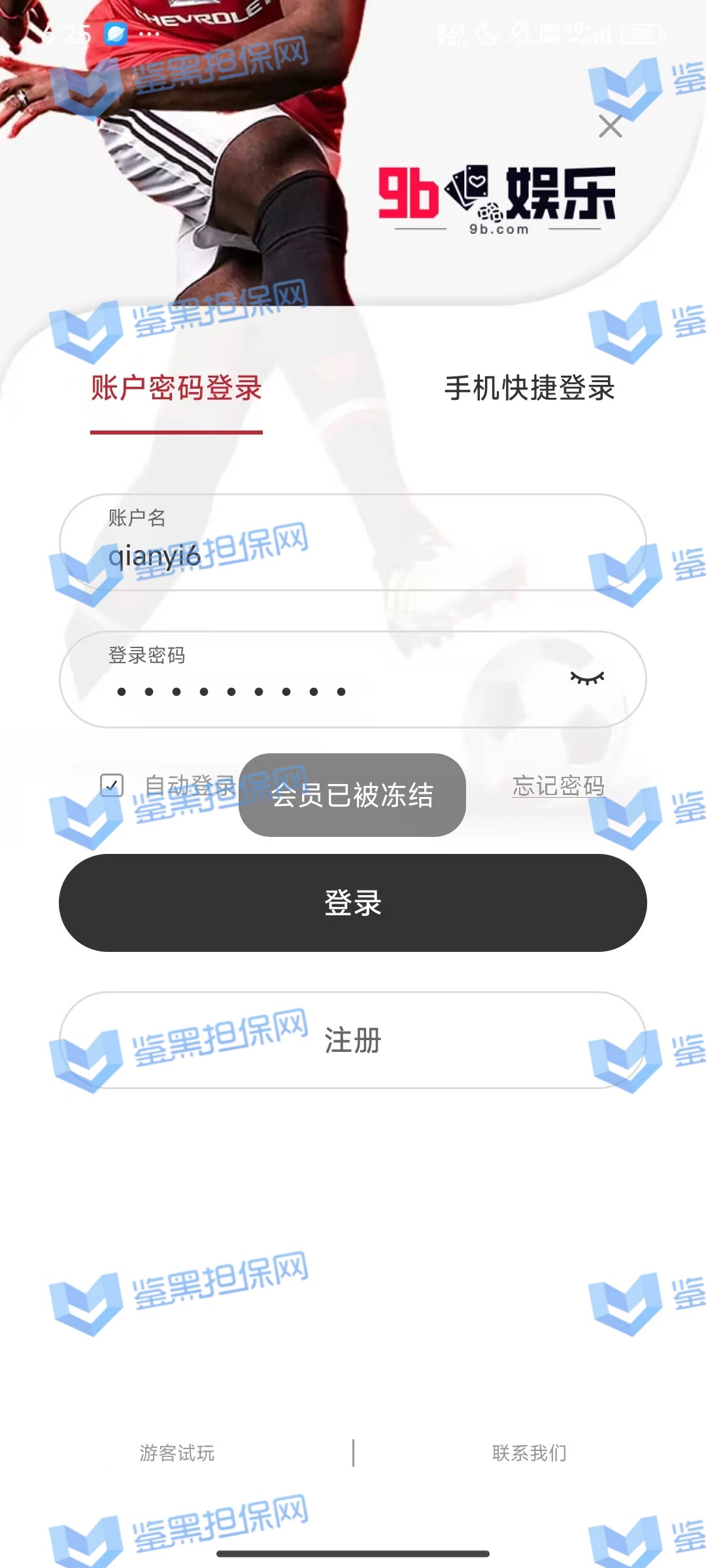706x1568 pixels.
Task: Reveal the password using the eye icon
Action: tap(587, 678)
